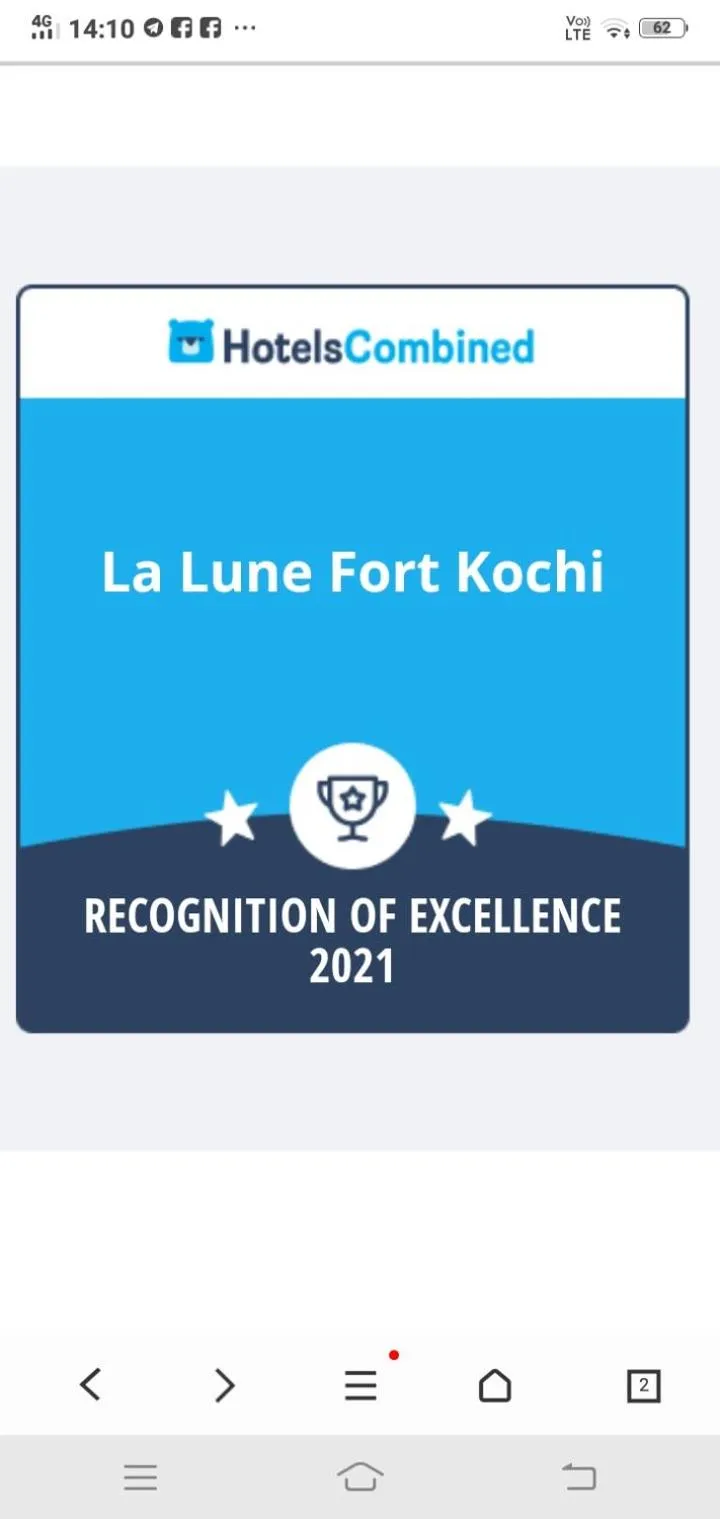Open more notifications via the three-dot indicator

[245, 28]
